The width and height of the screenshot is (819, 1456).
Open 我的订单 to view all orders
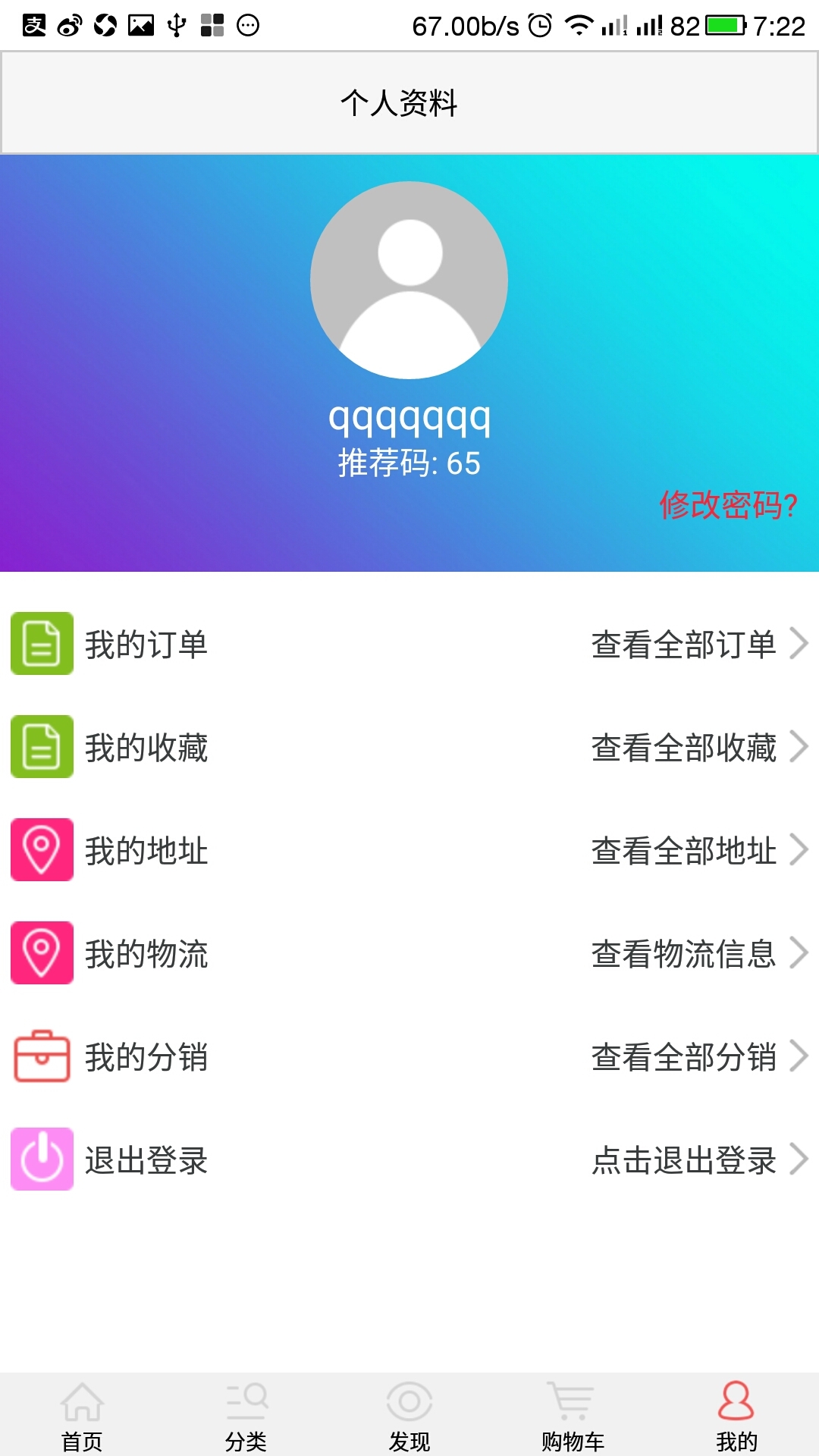click(409, 644)
